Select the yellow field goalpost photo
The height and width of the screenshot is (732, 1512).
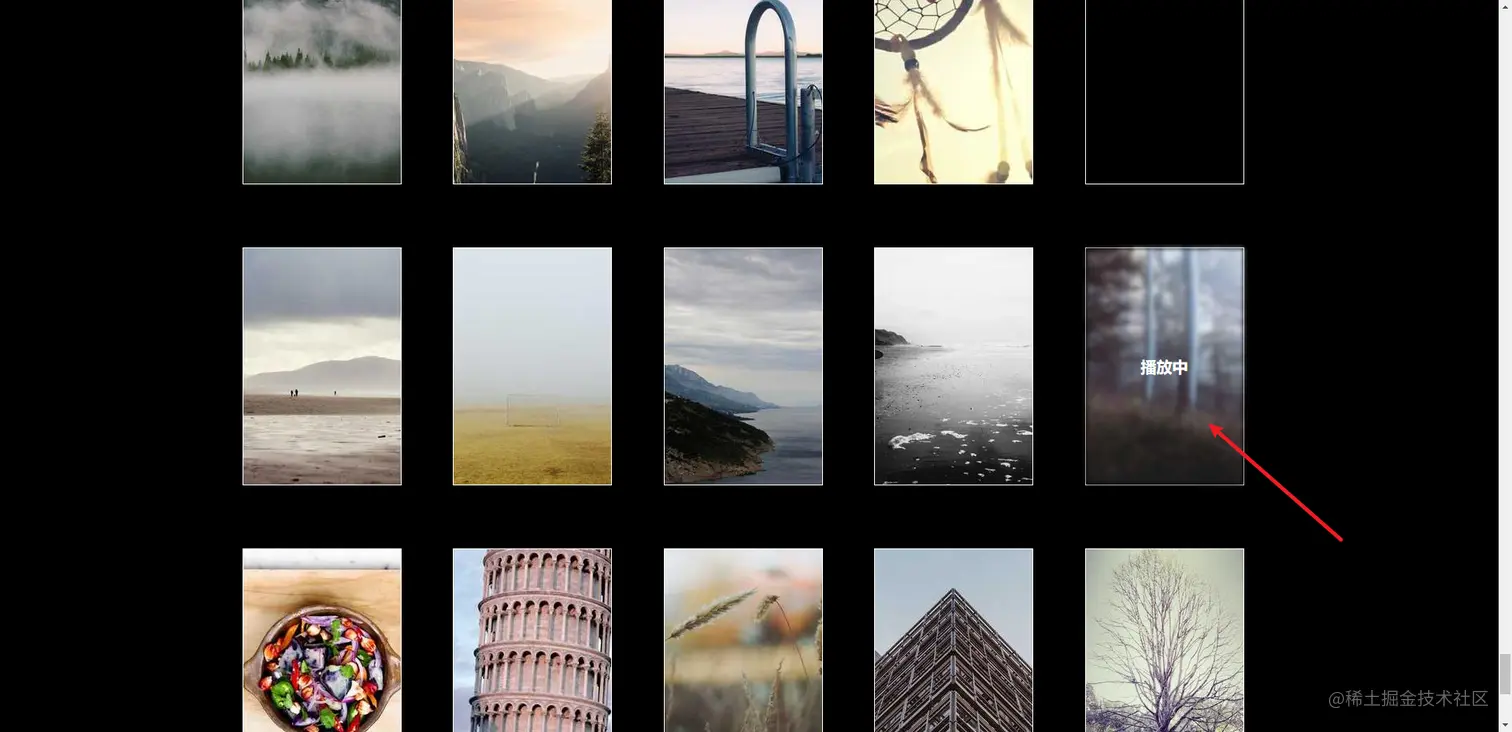[x=532, y=366]
